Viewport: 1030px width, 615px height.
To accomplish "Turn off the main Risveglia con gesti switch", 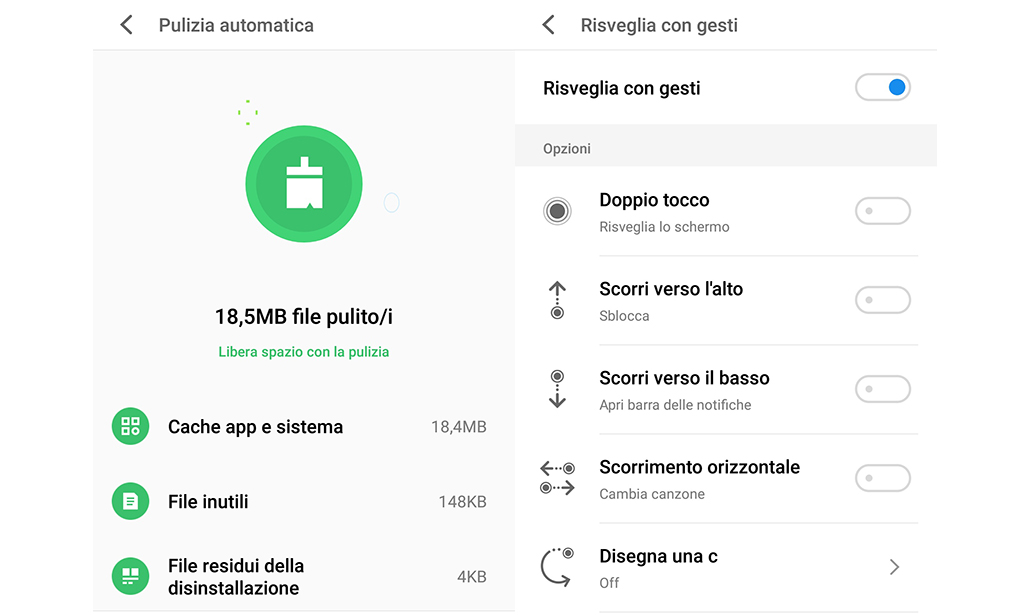I will click(x=882, y=88).
